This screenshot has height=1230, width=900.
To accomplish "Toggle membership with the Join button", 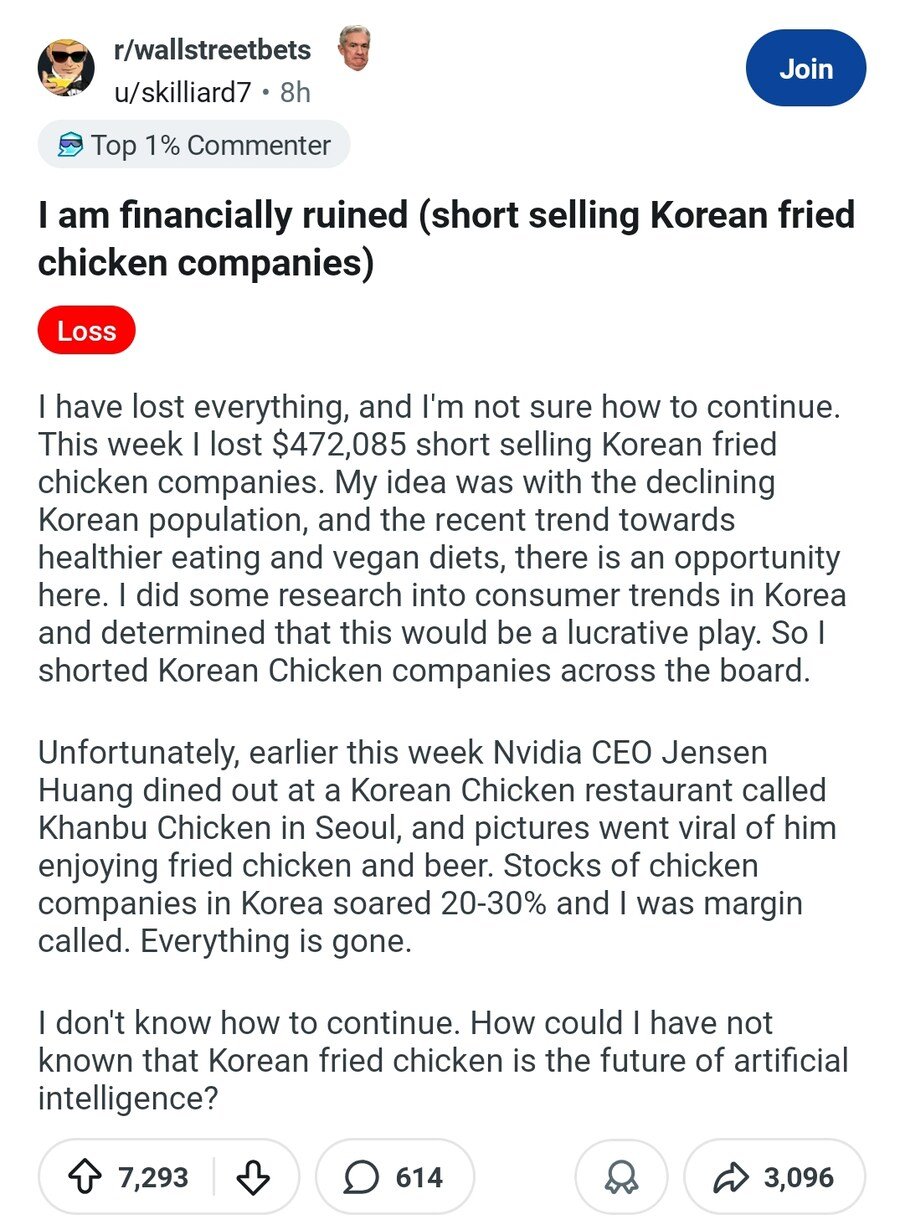I will point(805,68).
